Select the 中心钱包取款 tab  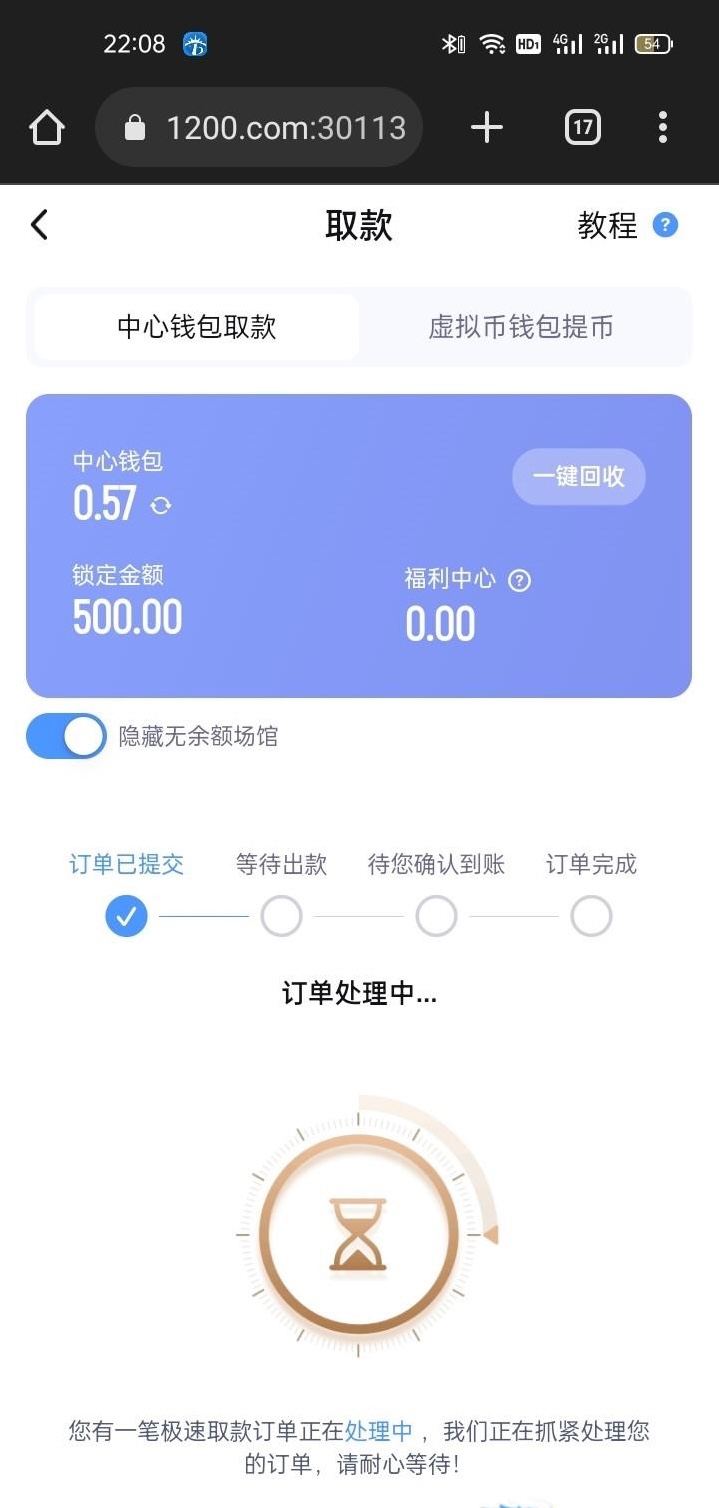tap(197, 327)
